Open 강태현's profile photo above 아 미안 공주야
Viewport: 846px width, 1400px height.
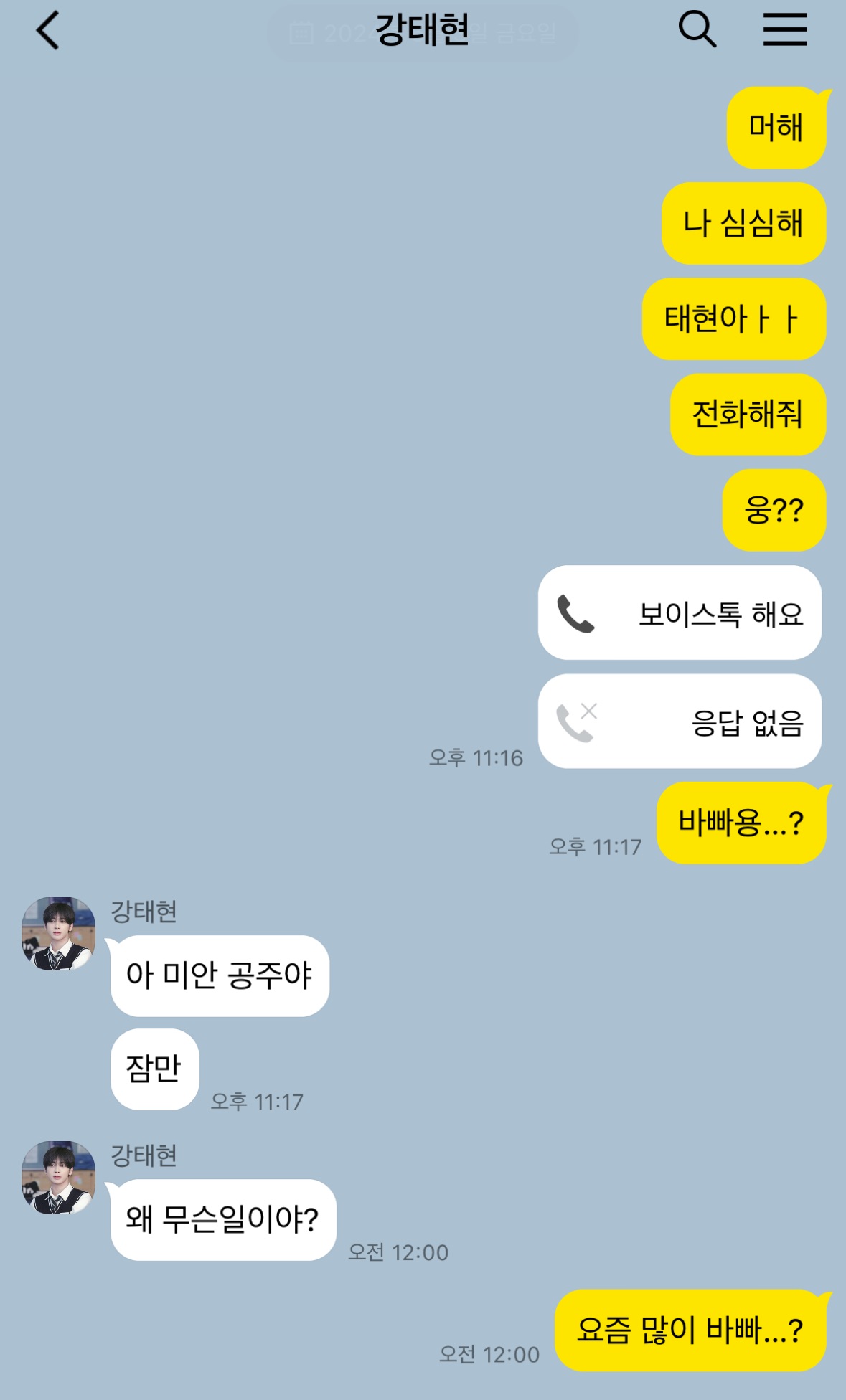59,933
